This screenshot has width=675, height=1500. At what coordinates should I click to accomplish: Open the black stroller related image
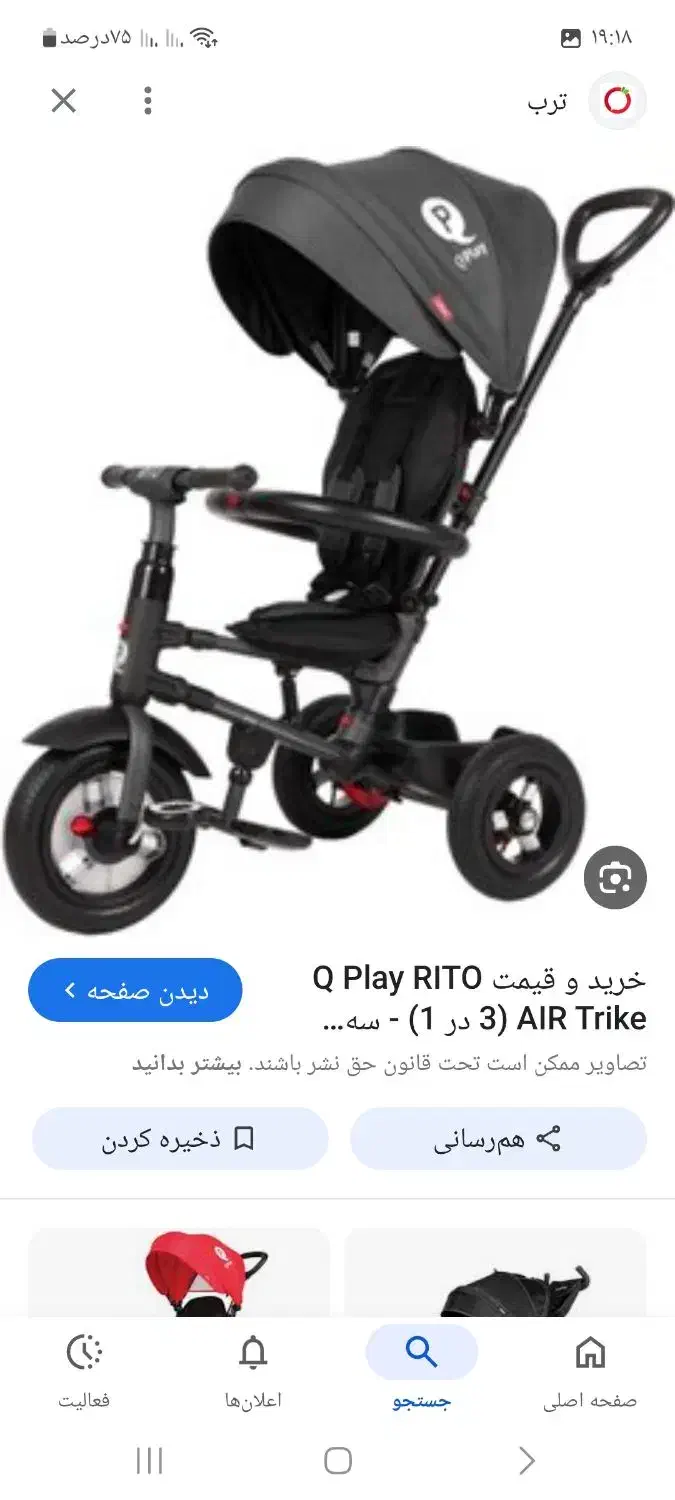pyautogui.click(x=495, y=1272)
